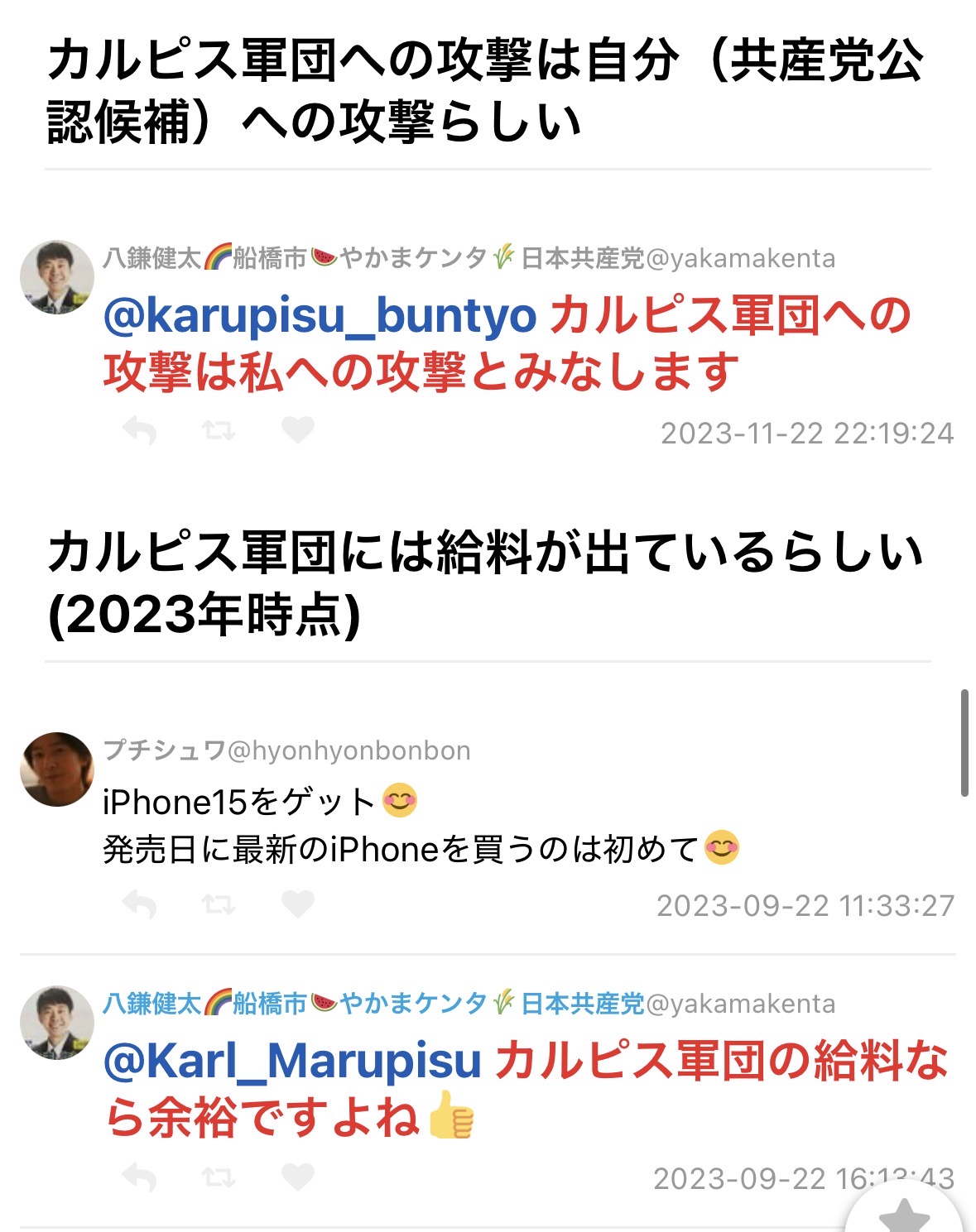976x1232 pixels.
Task: Retweet the 2023-11-22 22:19:24 tweet
Action: pyautogui.click(x=219, y=431)
